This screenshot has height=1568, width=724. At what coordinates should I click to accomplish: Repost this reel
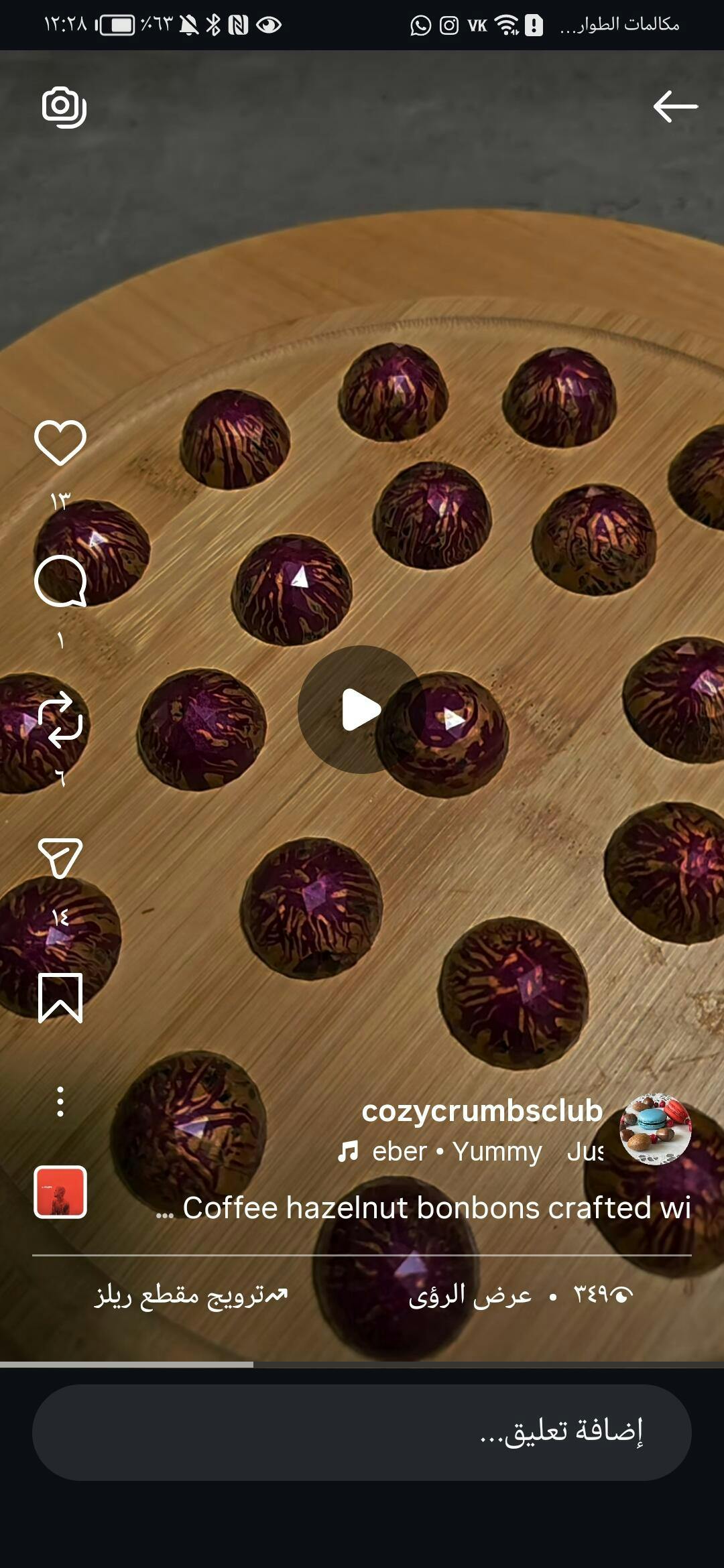point(60,720)
